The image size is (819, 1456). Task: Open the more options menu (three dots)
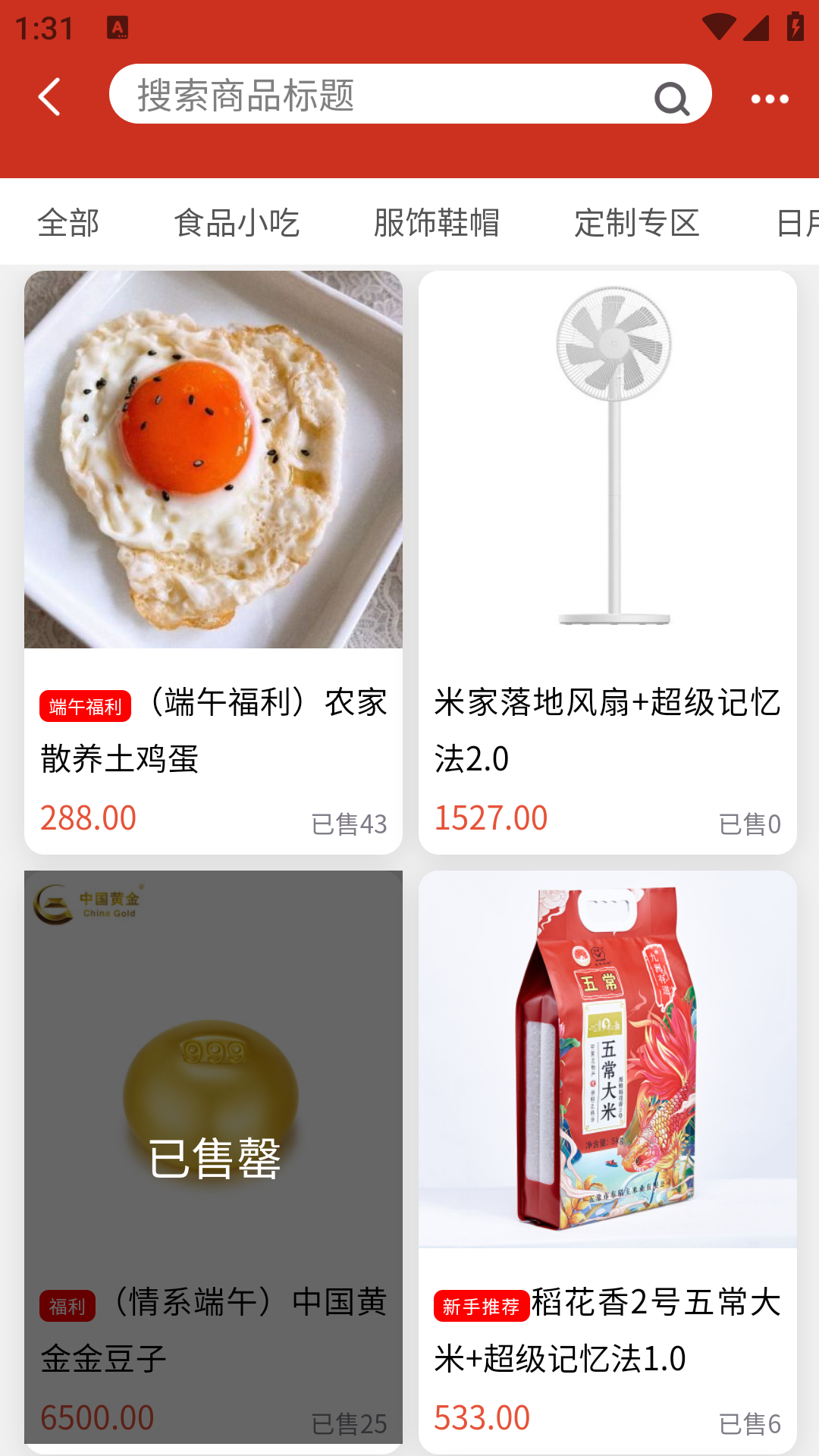tap(769, 97)
